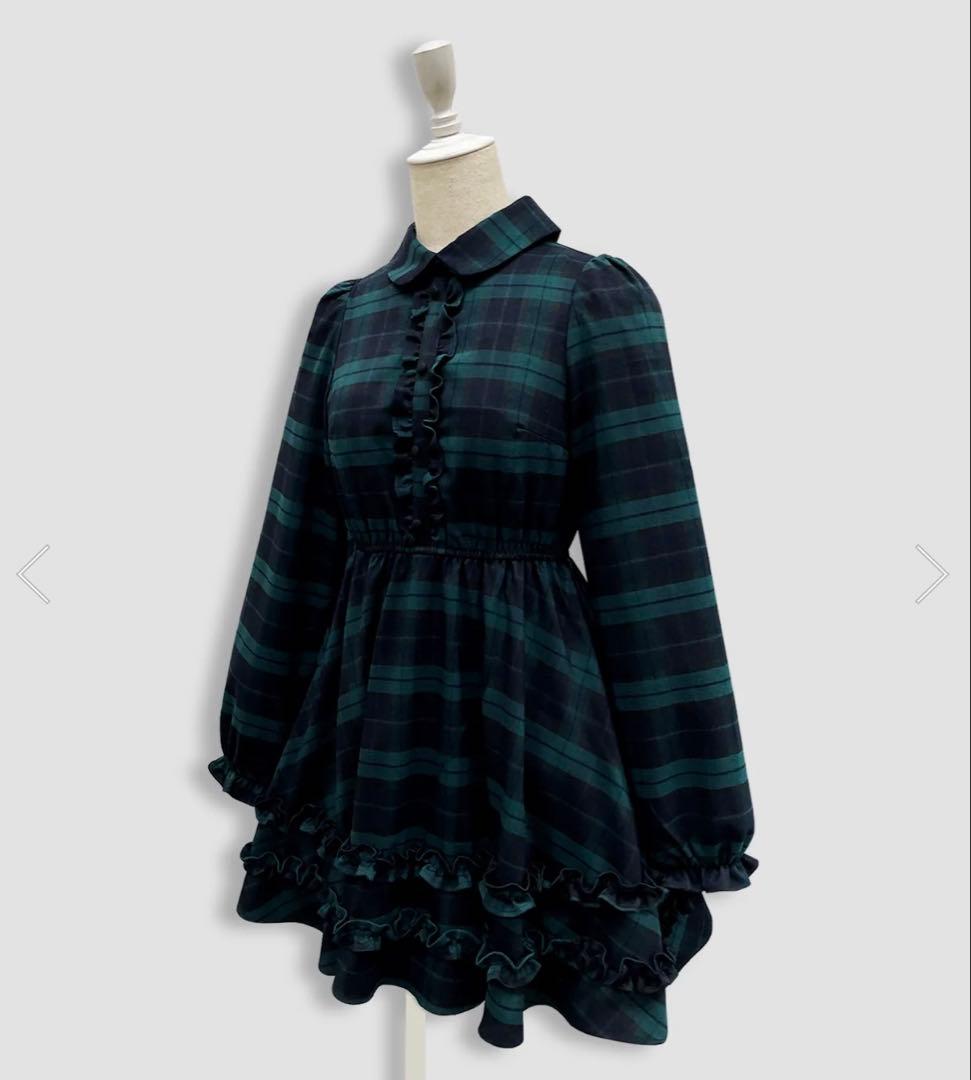This screenshot has width=971, height=1080.
Task: Go to the next product image
Action: click(931, 574)
